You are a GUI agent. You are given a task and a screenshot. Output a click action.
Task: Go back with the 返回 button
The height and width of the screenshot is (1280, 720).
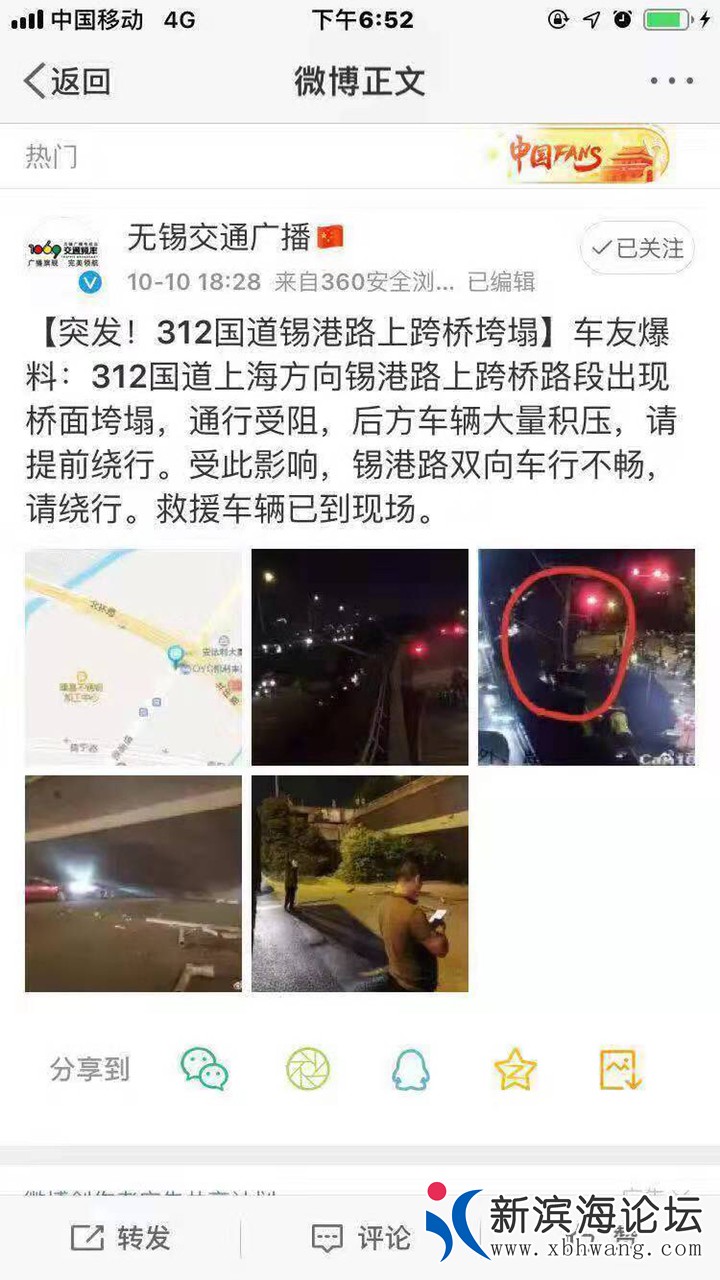pos(67,81)
